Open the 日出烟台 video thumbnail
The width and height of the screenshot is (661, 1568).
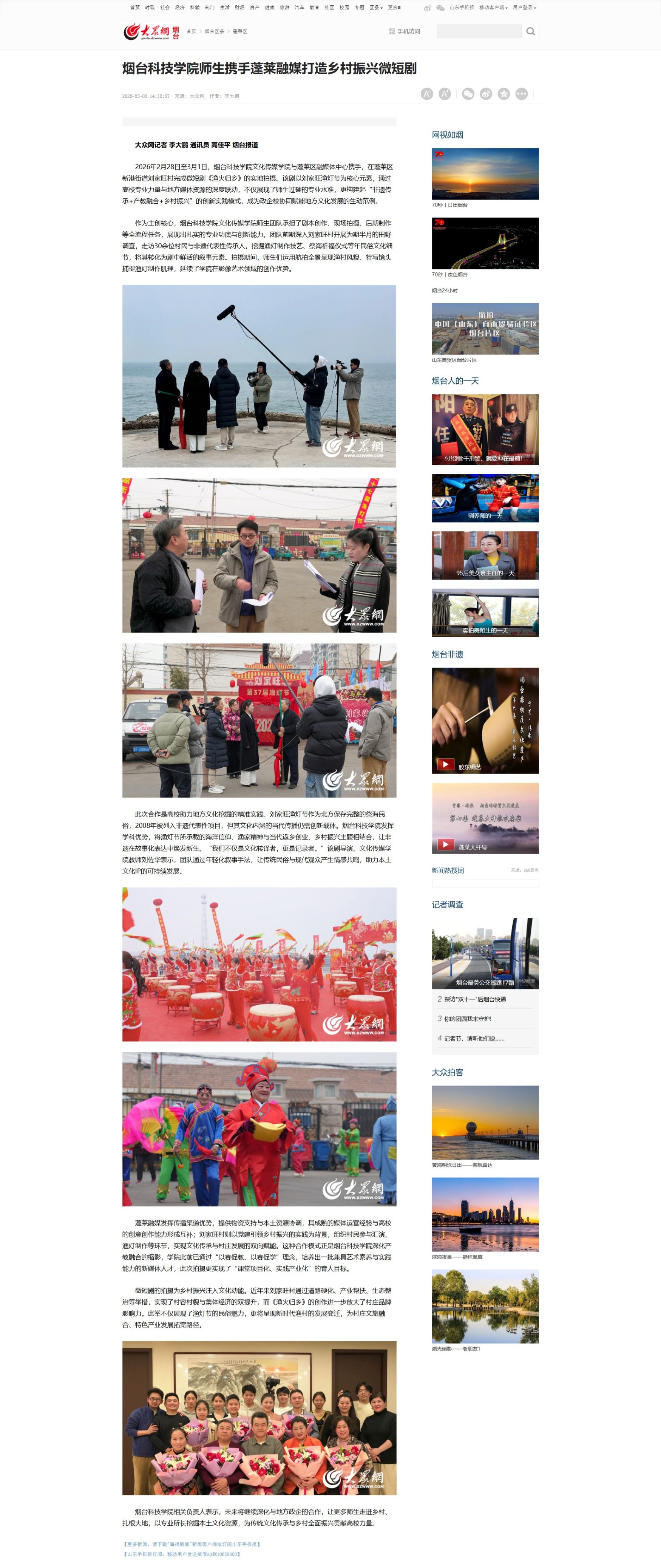click(x=485, y=173)
